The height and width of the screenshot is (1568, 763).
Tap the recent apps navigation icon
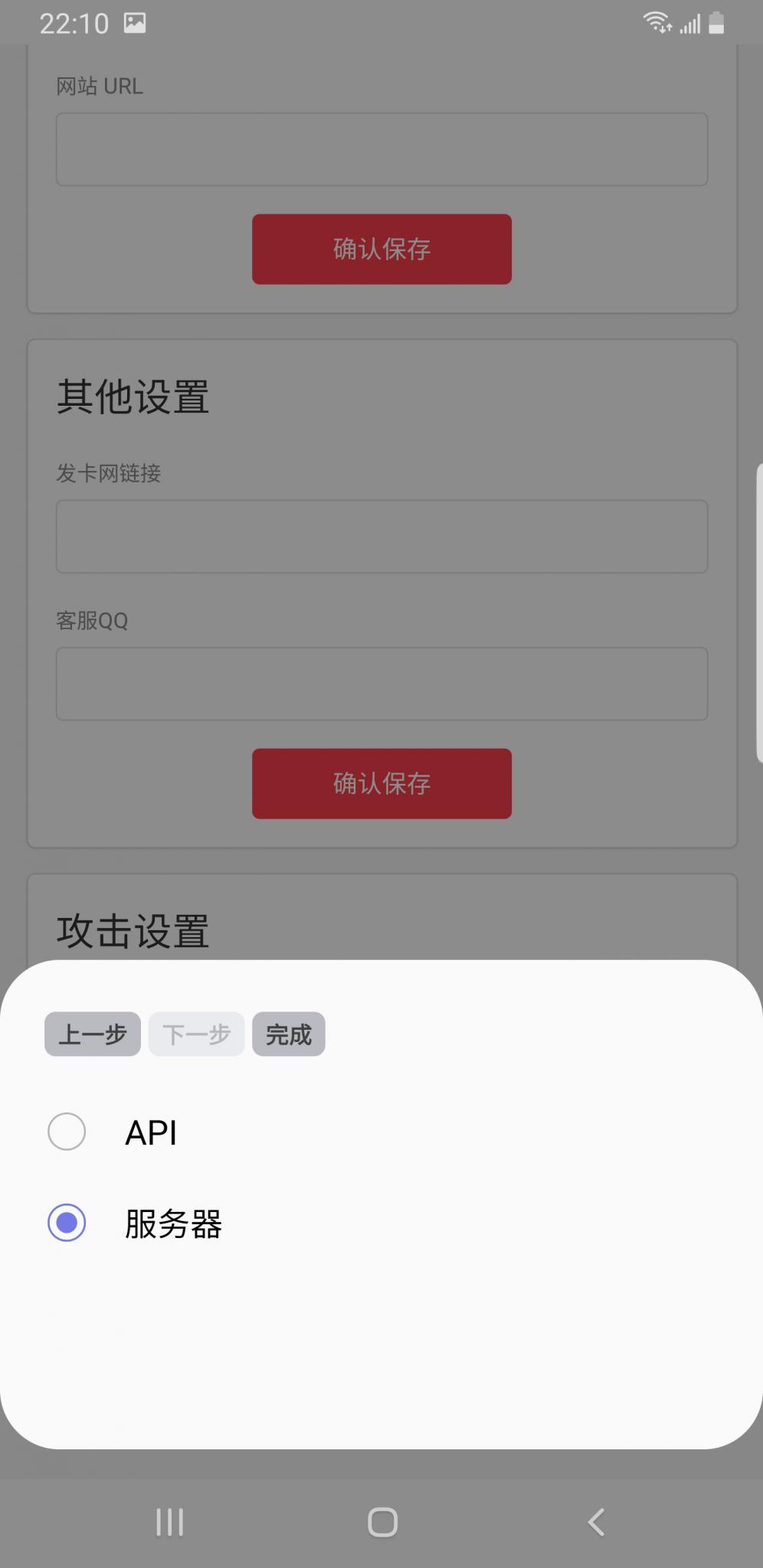(169, 1522)
